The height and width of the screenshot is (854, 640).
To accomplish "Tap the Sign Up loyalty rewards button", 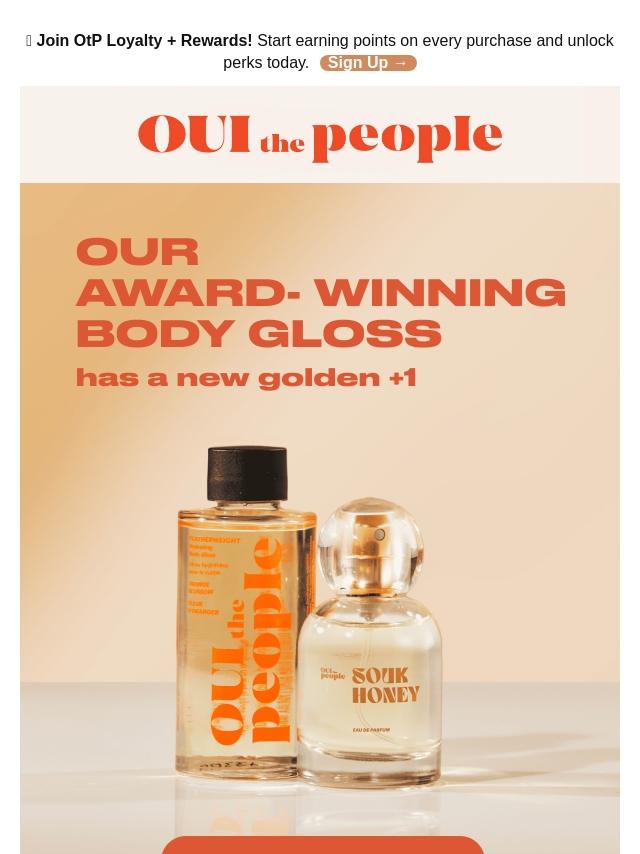I will pos(368,63).
